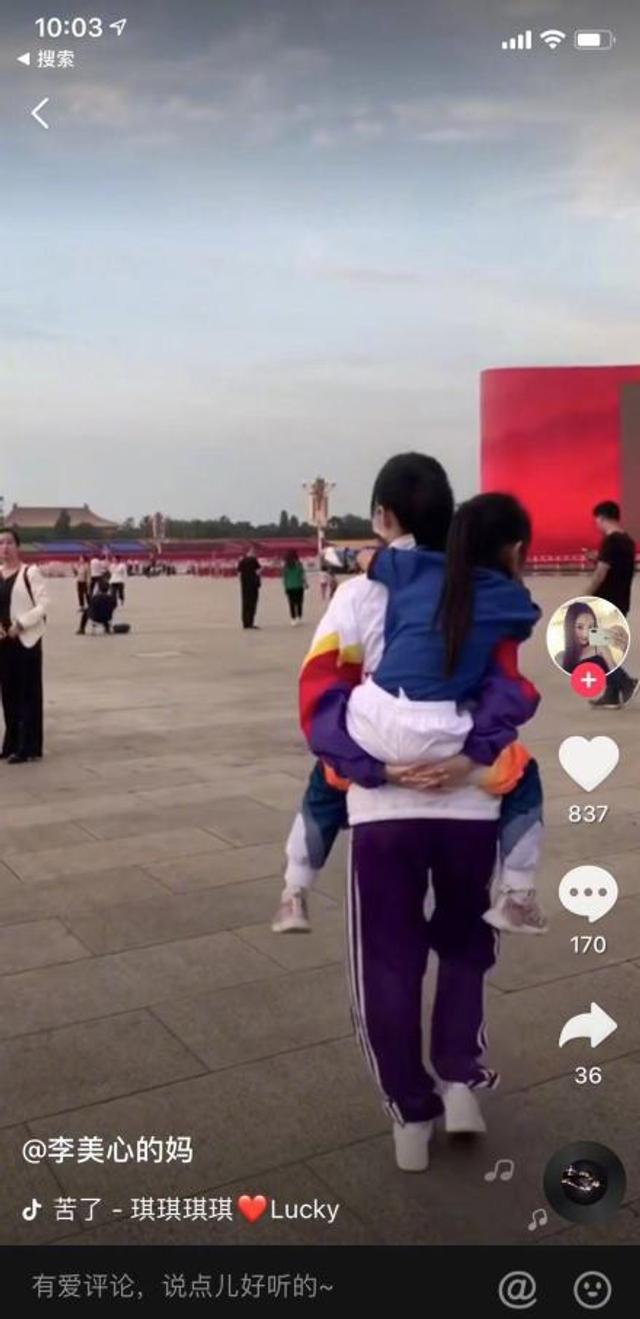Open the spinning music disc
640x1319 pixels.
(x=585, y=1182)
